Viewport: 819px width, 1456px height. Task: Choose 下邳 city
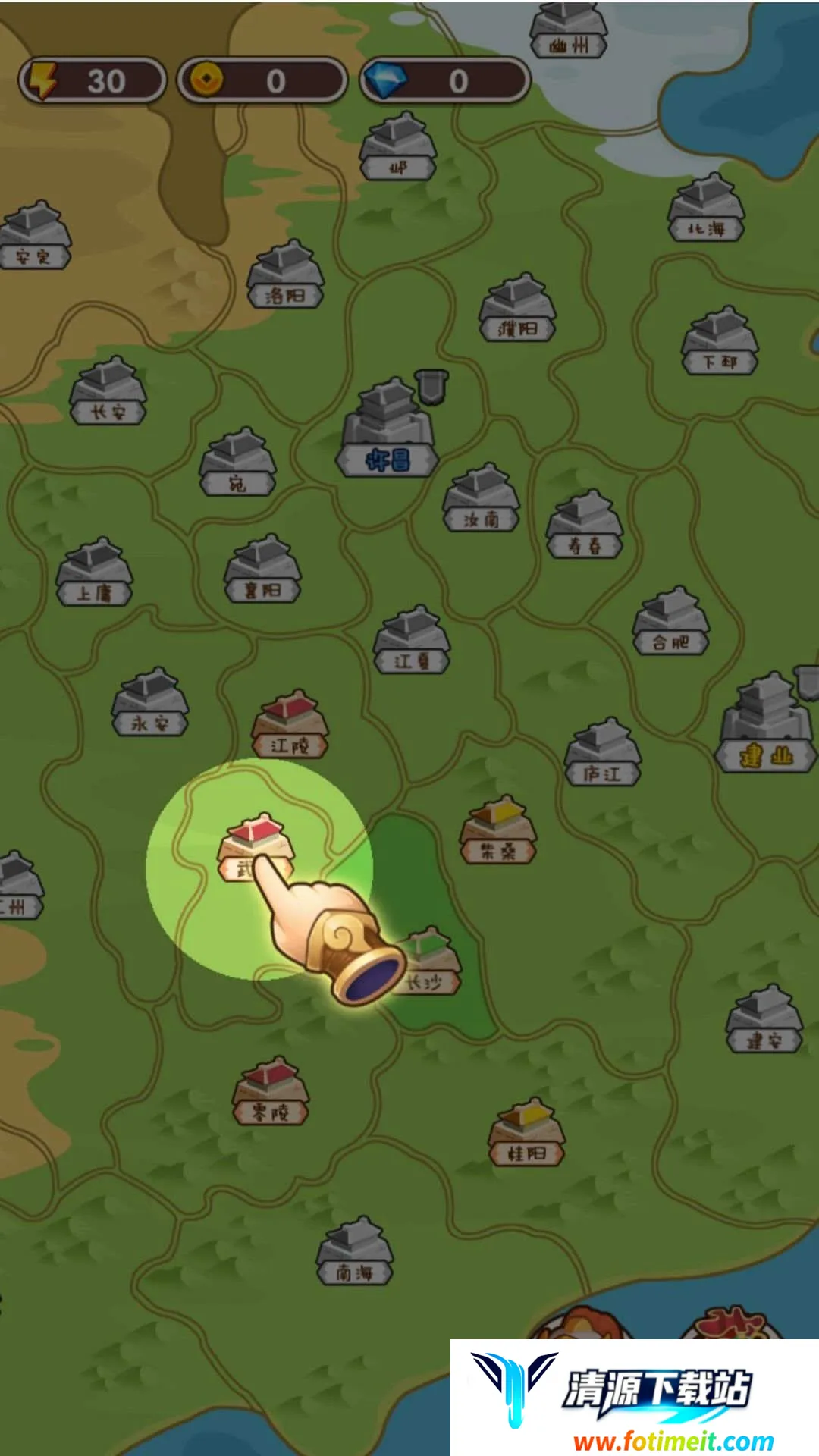(x=720, y=341)
